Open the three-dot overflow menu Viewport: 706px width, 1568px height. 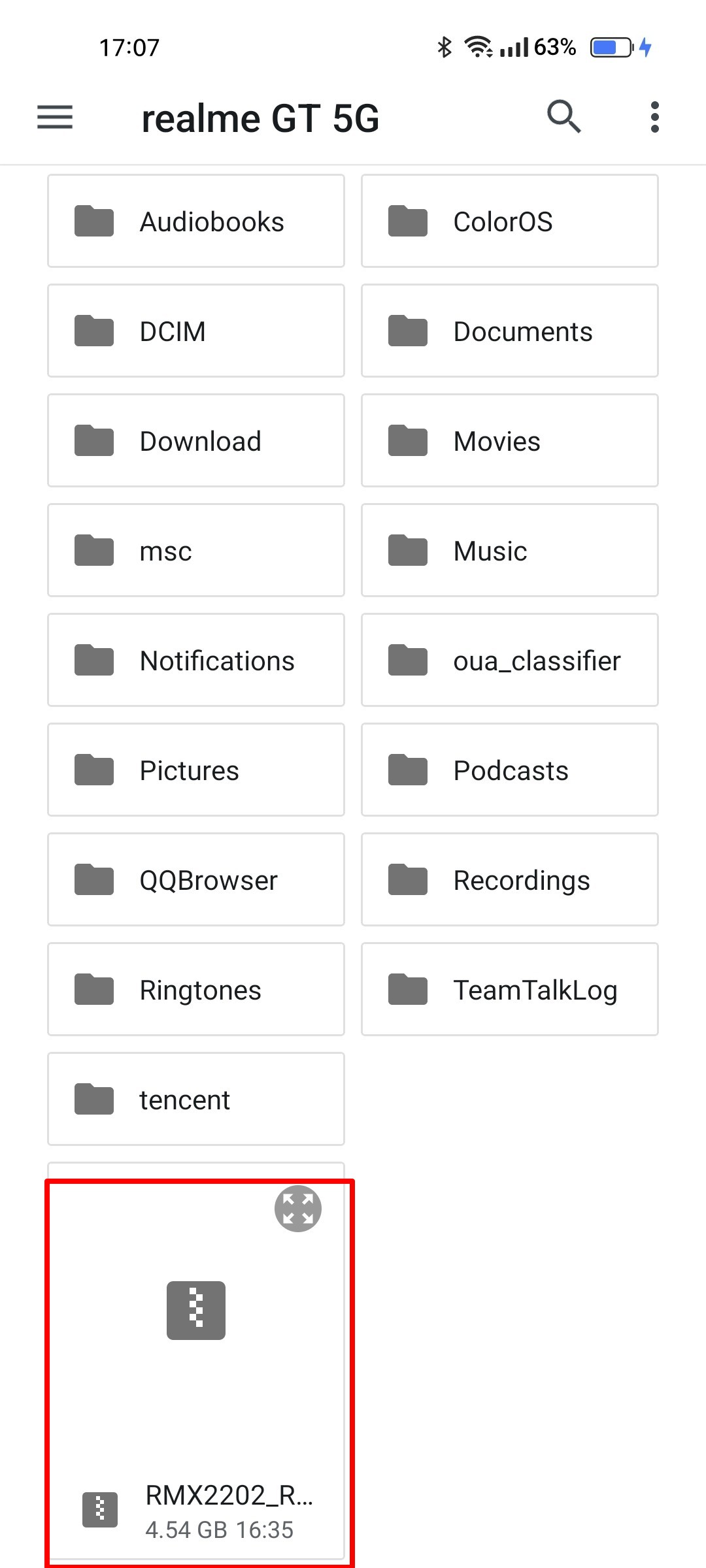pos(653,118)
